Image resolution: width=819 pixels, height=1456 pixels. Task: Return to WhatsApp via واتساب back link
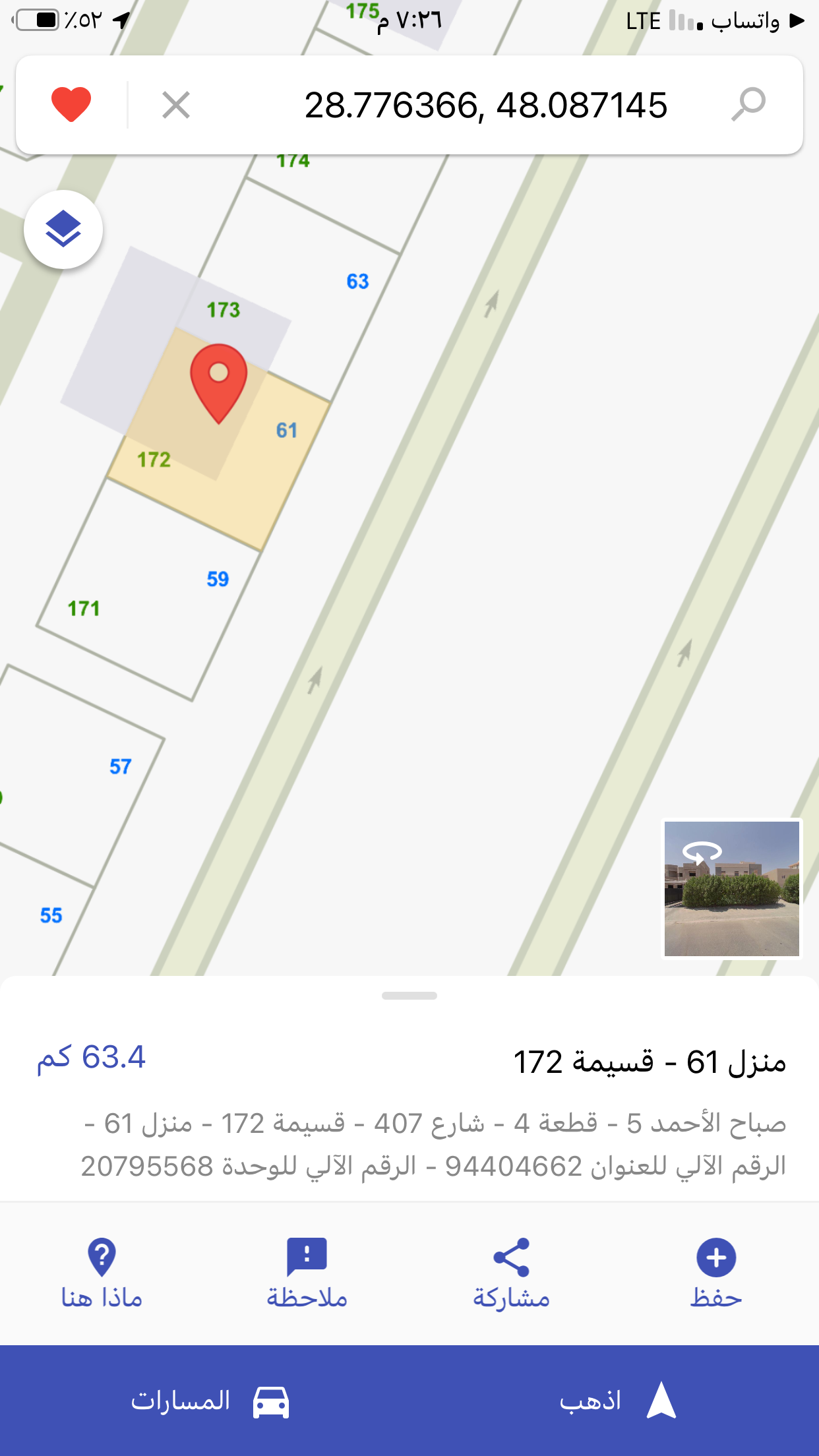757,21
